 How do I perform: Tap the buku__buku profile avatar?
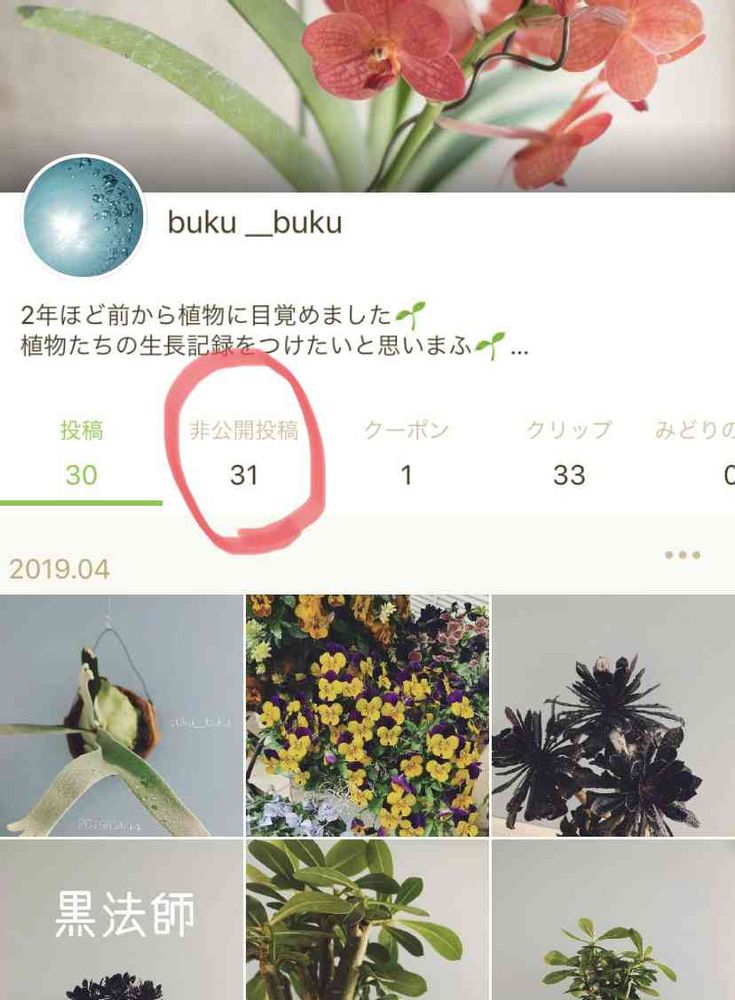pyautogui.click(x=84, y=217)
